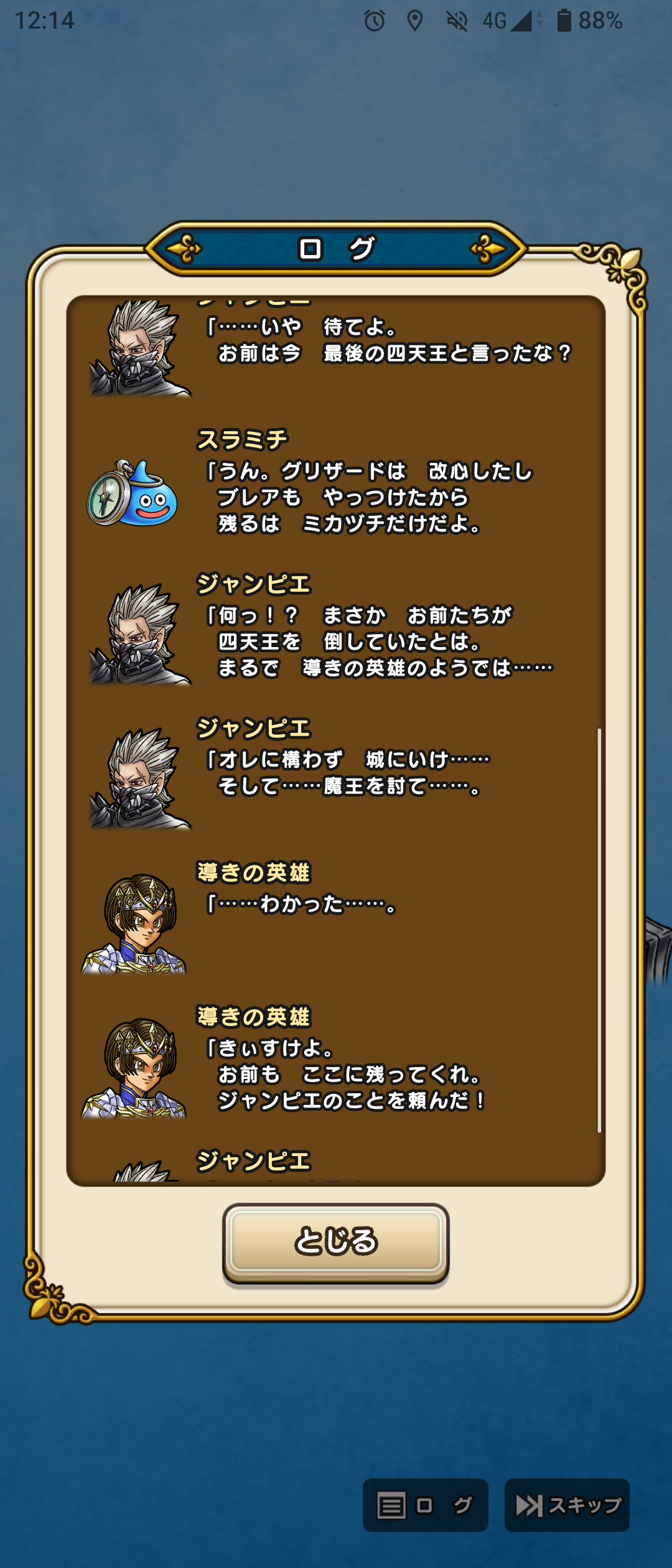
Task: Skip the scene with the スキップ button
Action: click(x=567, y=1506)
